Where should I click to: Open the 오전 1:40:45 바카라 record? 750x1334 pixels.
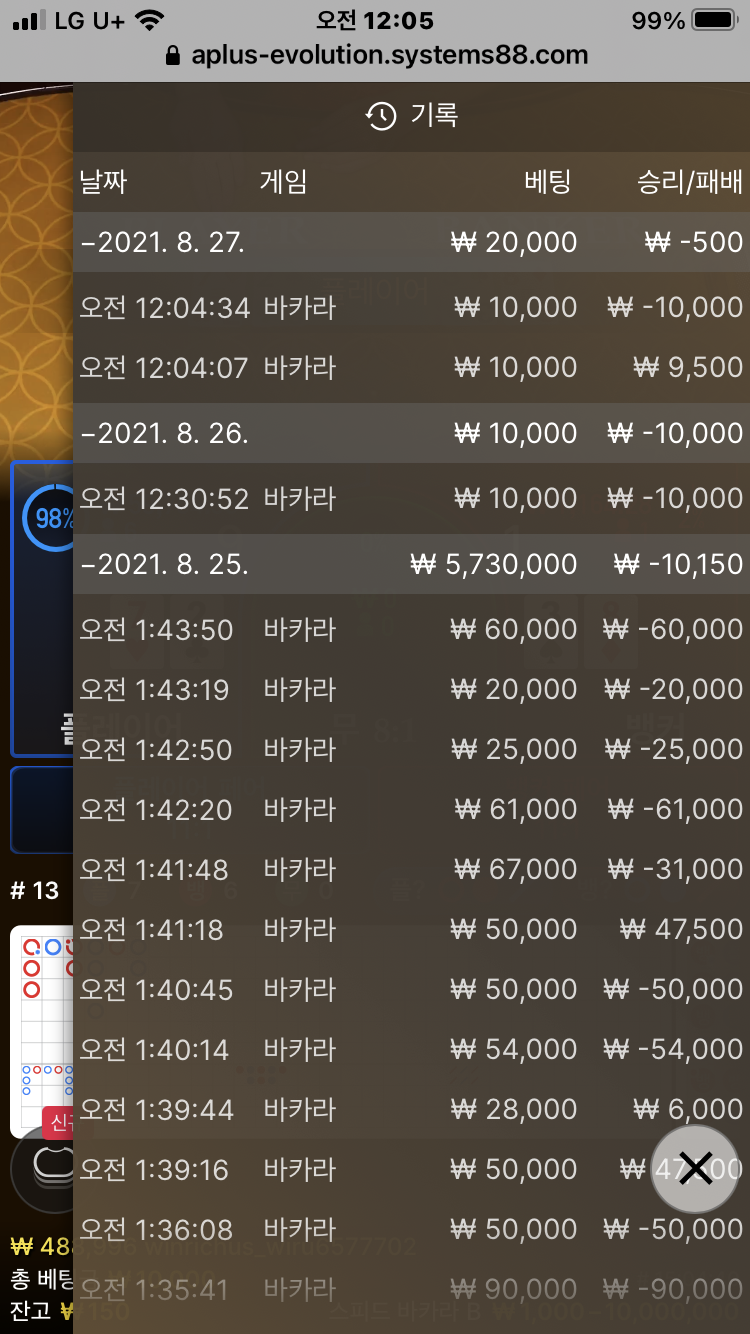point(411,989)
